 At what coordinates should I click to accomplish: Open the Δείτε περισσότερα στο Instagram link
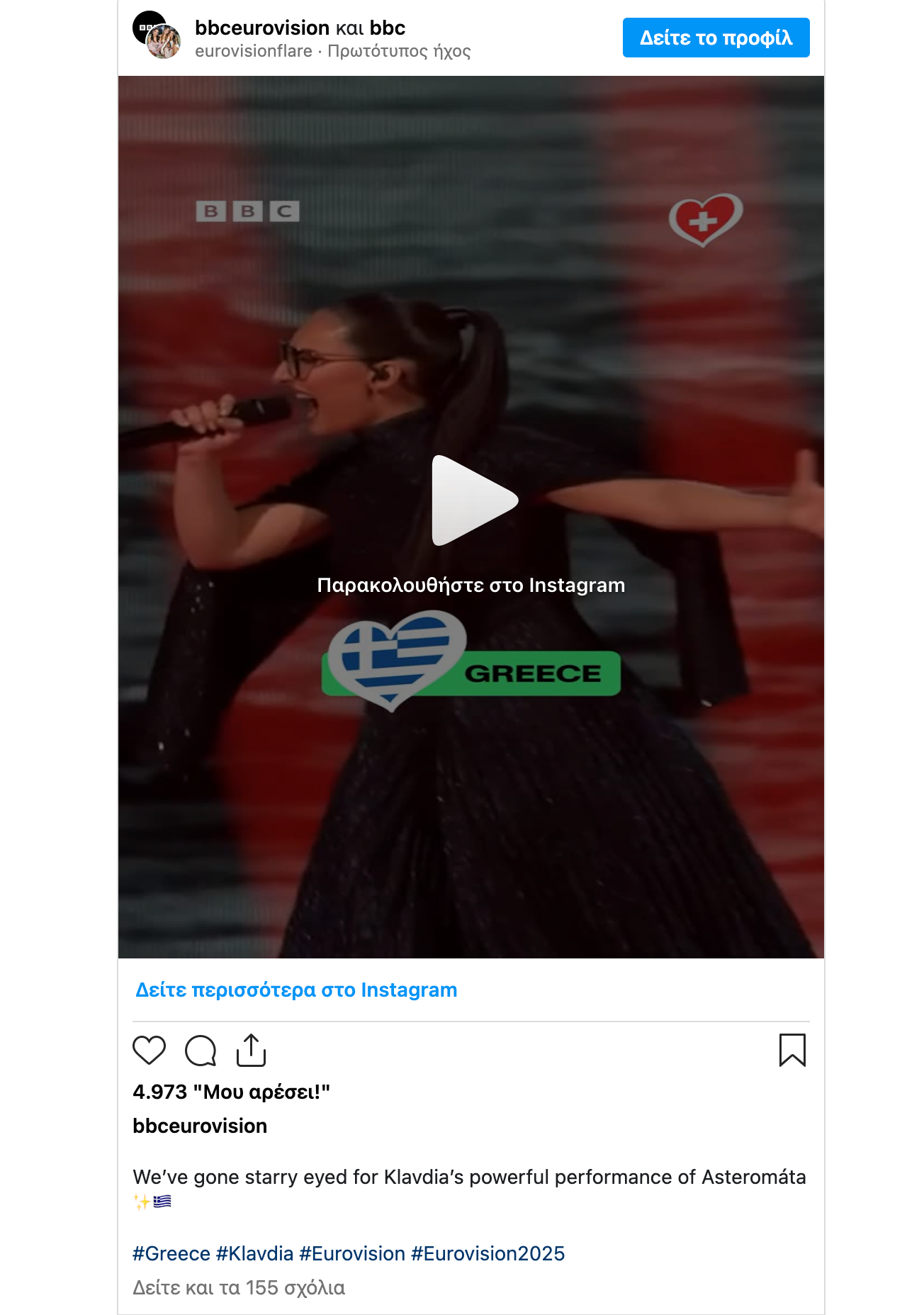coord(296,990)
